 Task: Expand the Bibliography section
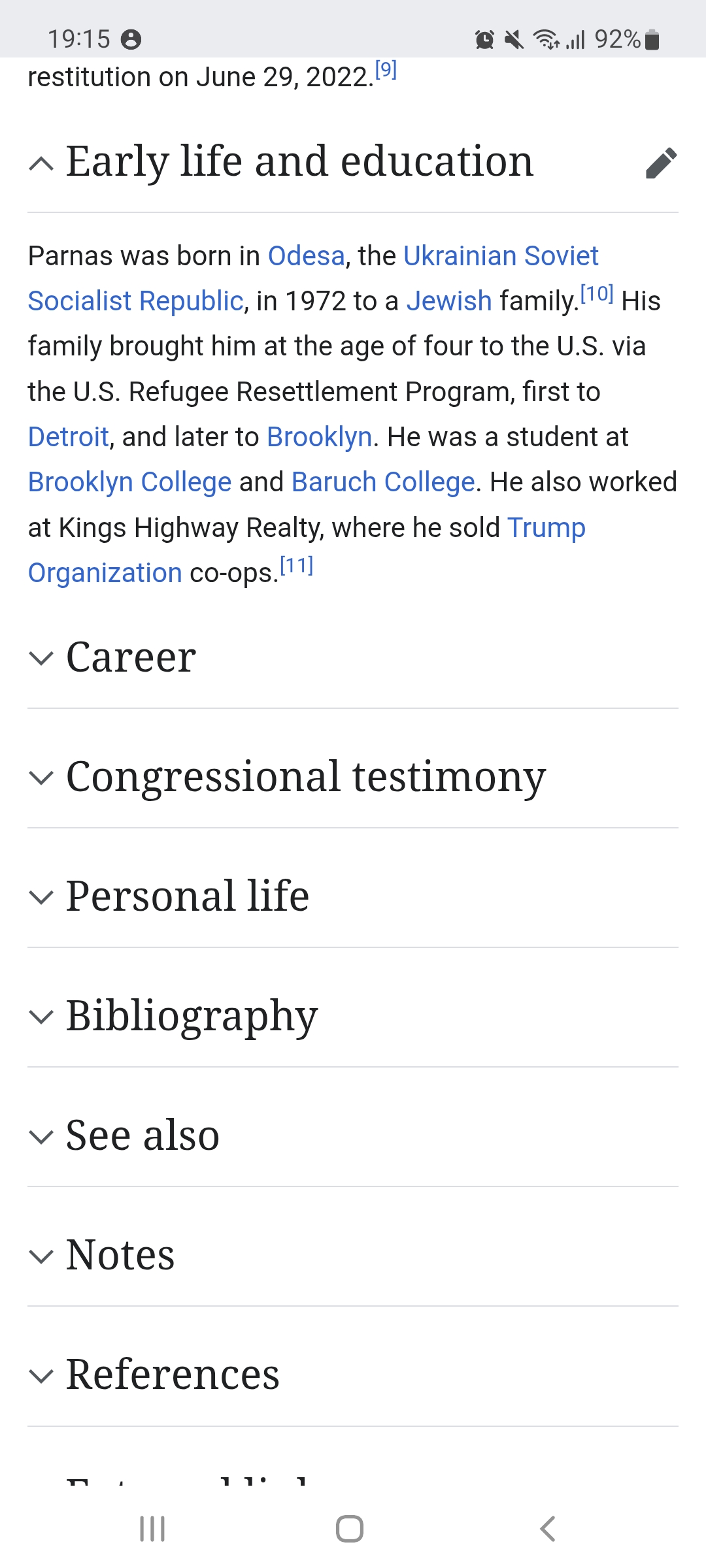pos(353,1016)
